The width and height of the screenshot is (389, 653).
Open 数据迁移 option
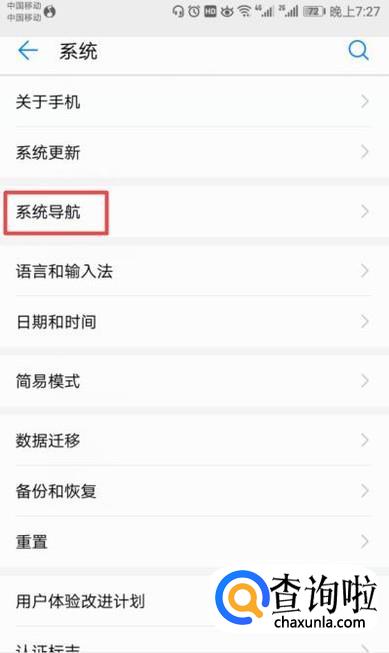click(194, 440)
